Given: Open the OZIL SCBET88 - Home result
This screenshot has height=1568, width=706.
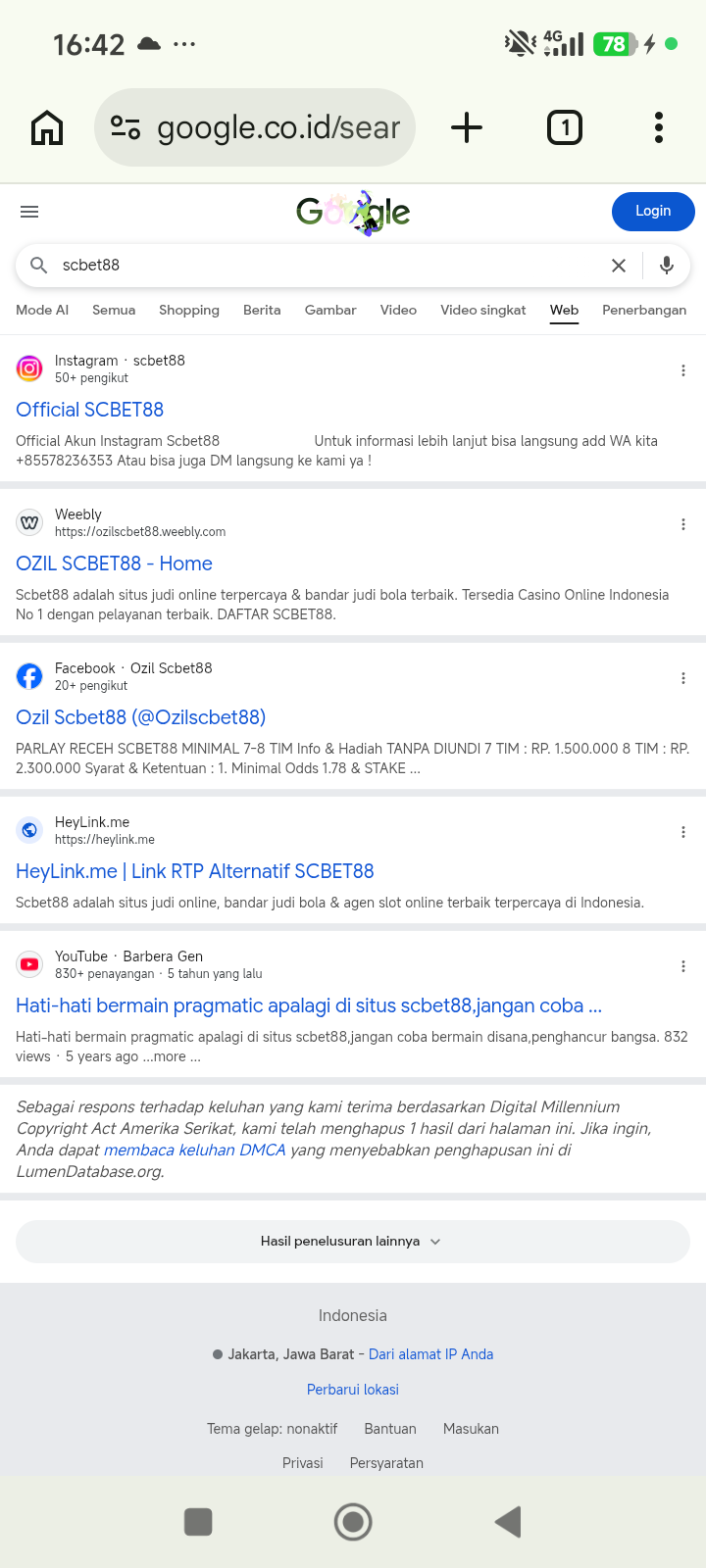Looking at the screenshot, I should pos(115,563).
